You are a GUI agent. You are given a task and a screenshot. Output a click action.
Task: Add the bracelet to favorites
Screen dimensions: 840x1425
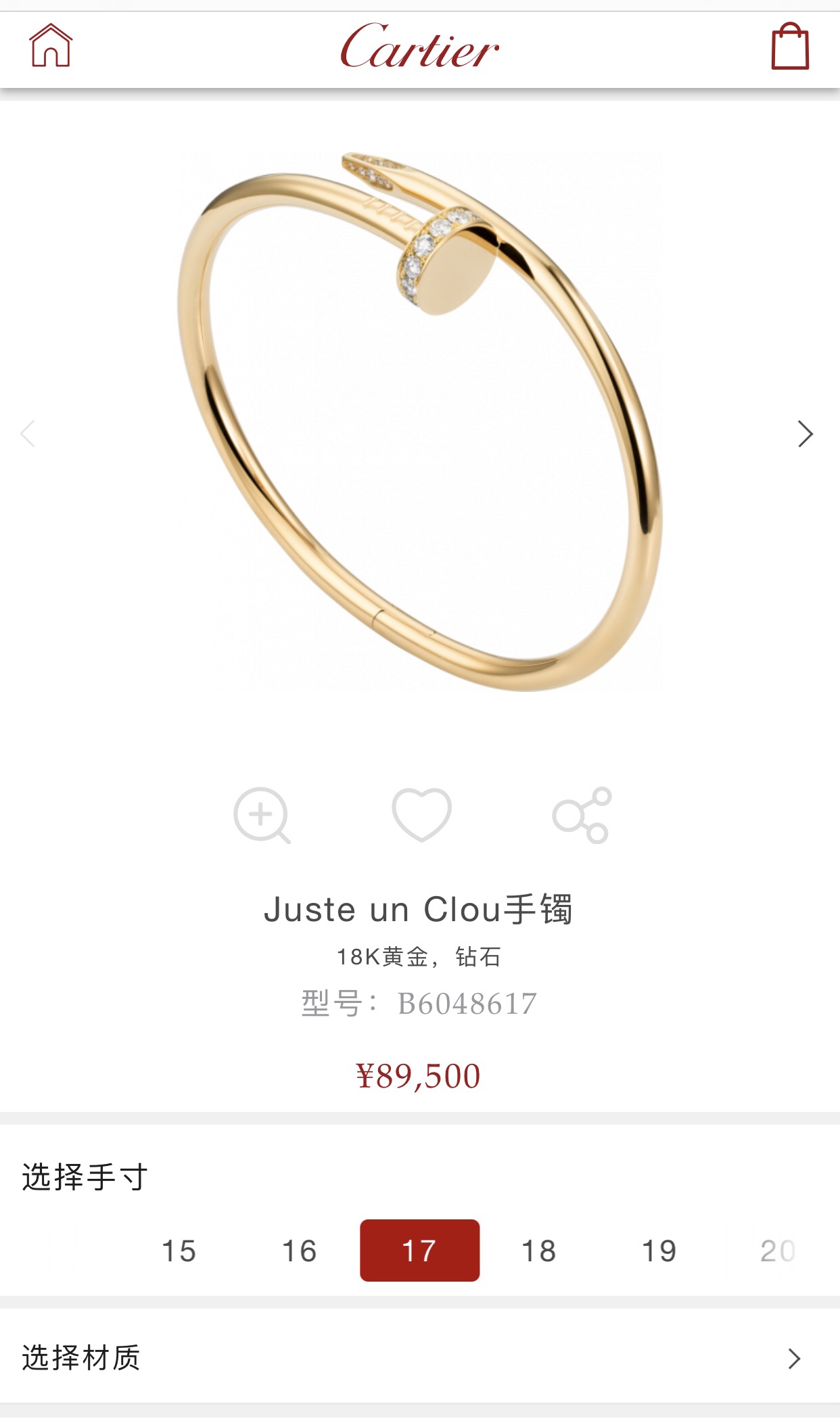(421, 814)
